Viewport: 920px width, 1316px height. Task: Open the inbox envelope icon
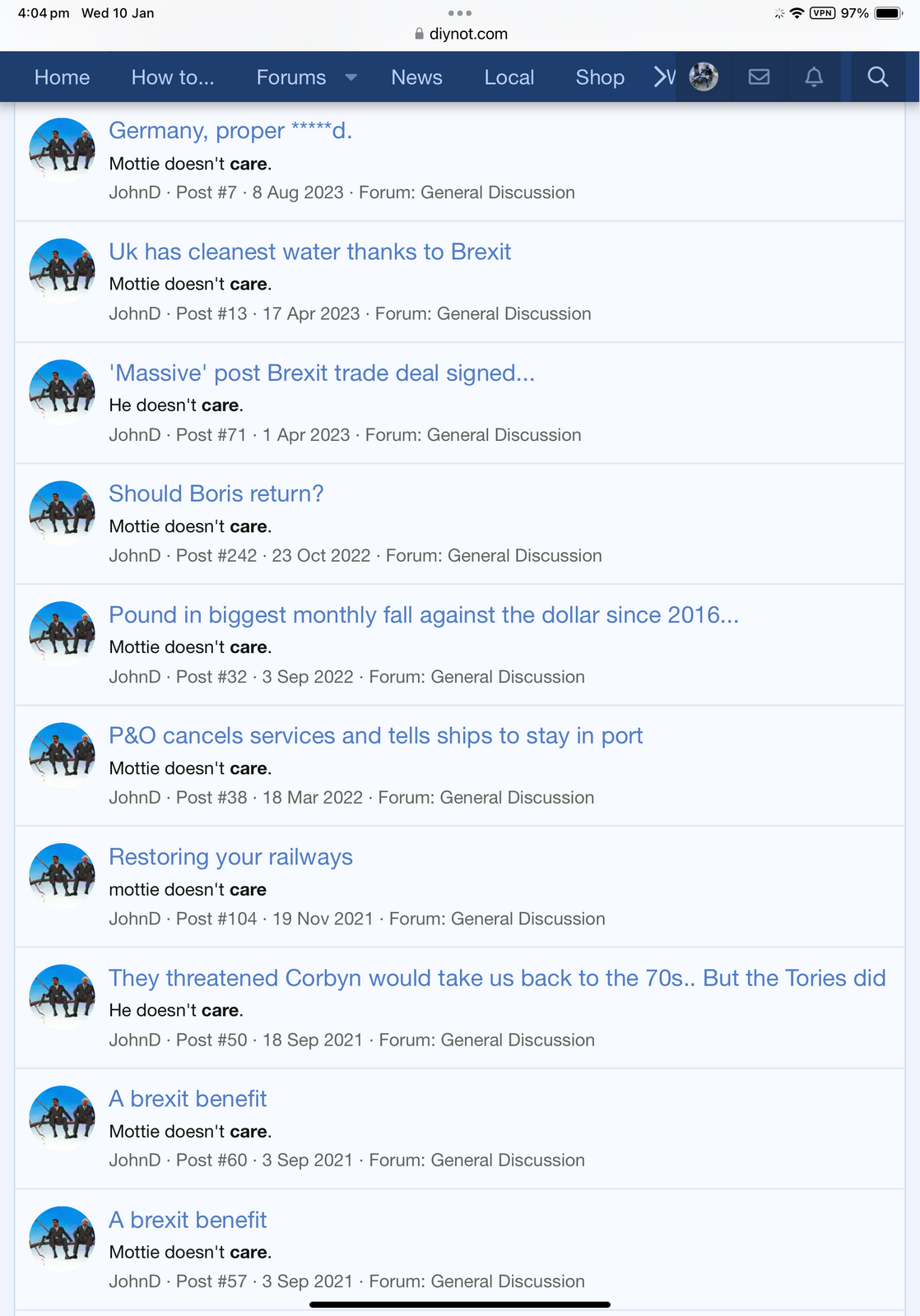759,77
